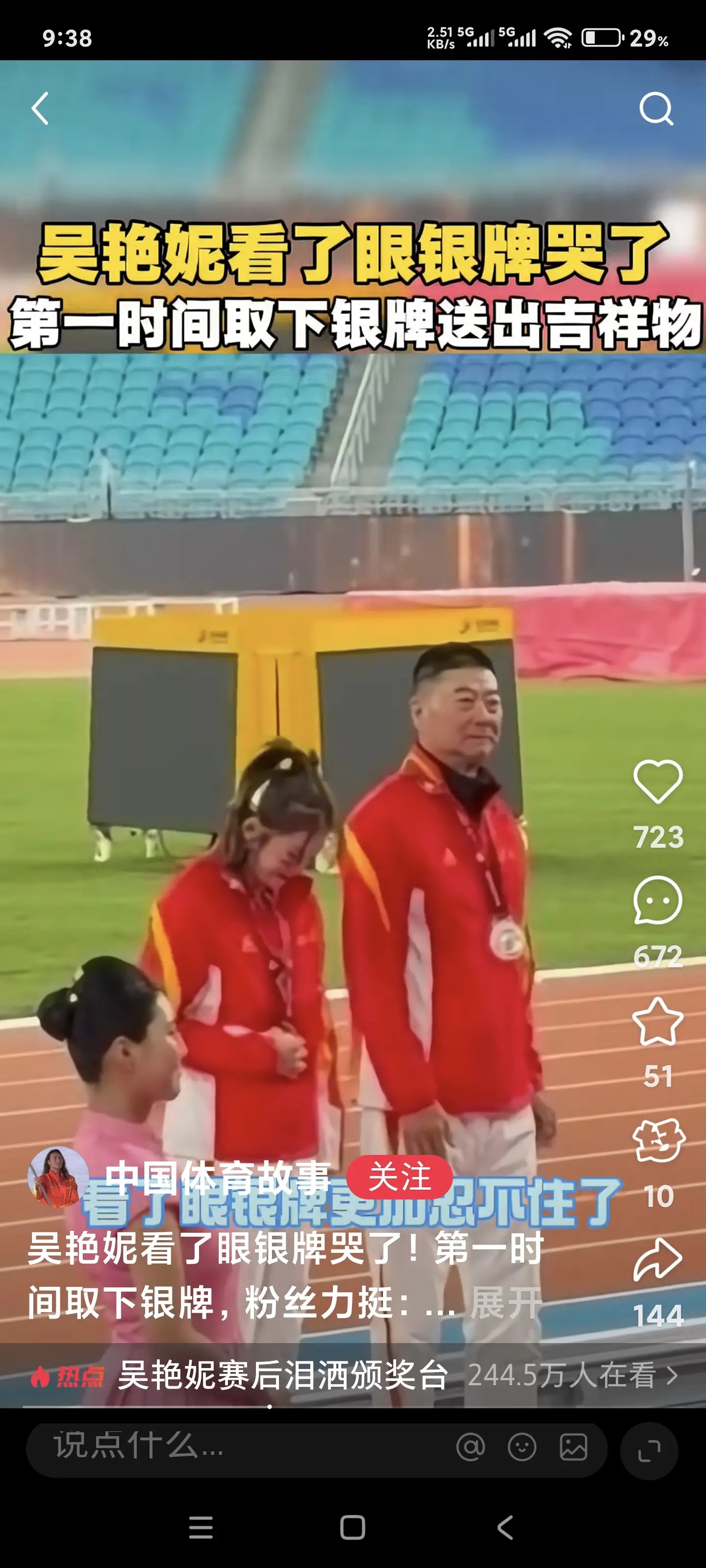This screenshot has width=706, height=1568.
Task: Go back using the top-left arrow
Action: (40, 109)
